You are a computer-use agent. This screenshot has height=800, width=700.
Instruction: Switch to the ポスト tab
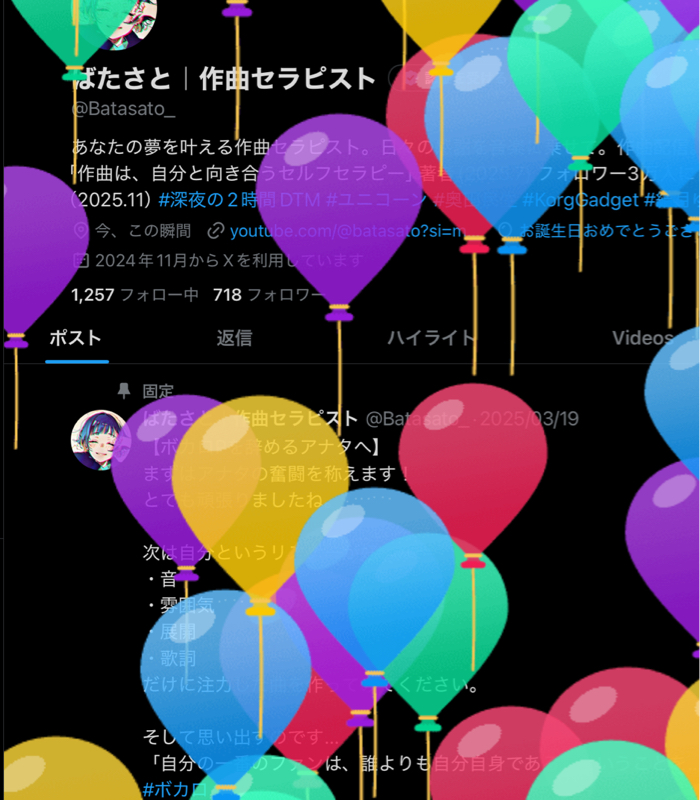(x=78, y=337)
